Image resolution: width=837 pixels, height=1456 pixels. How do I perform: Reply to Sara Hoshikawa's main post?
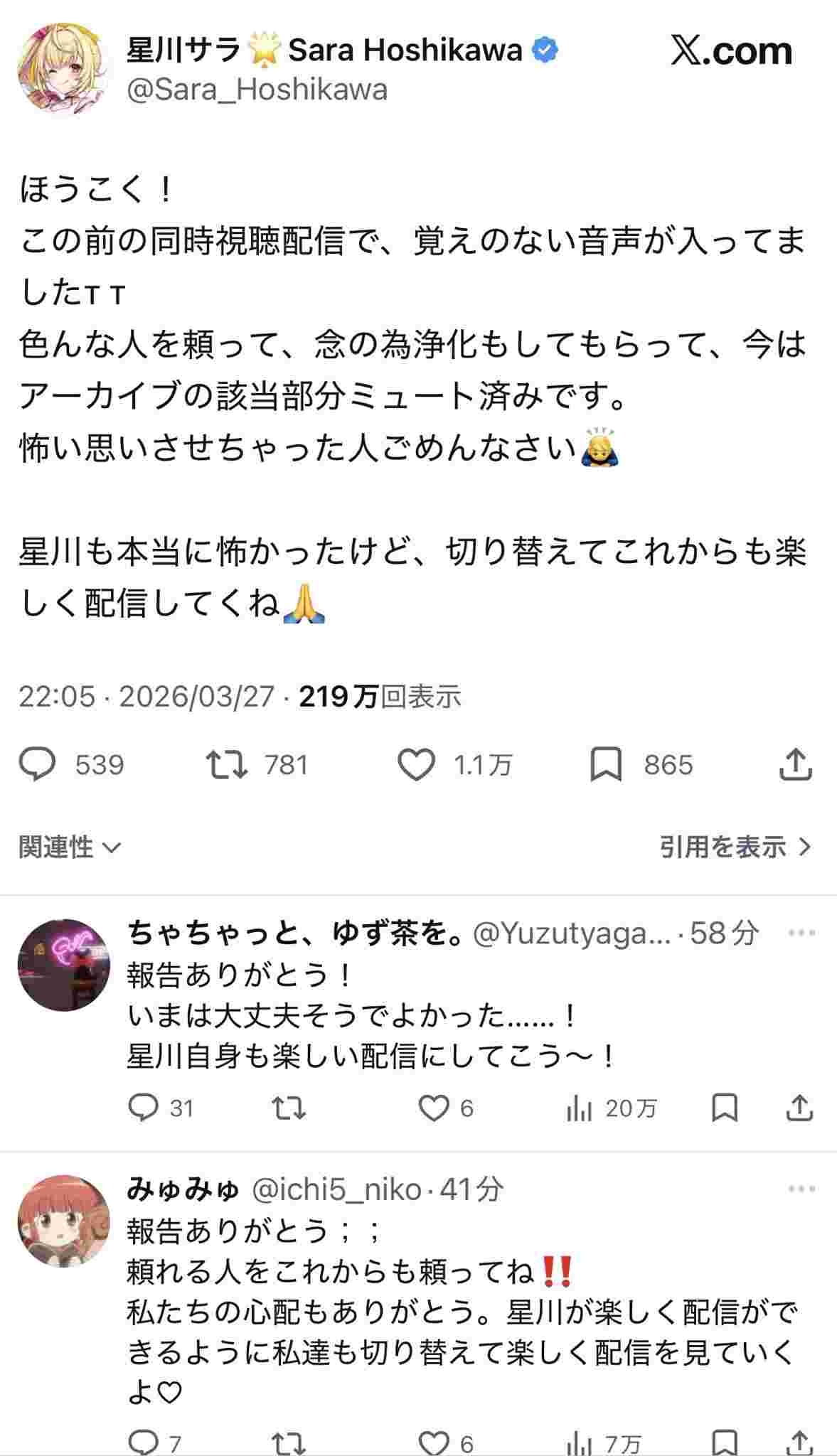tap(37, 765)
